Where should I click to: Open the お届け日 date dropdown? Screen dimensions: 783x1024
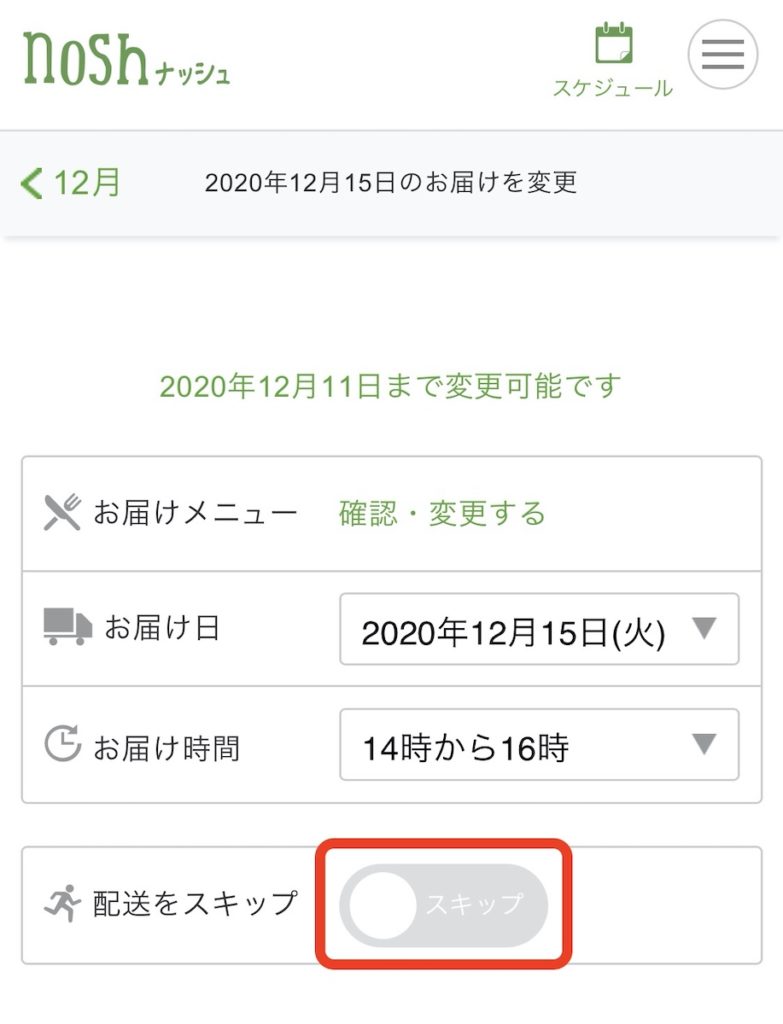[539, 630]
